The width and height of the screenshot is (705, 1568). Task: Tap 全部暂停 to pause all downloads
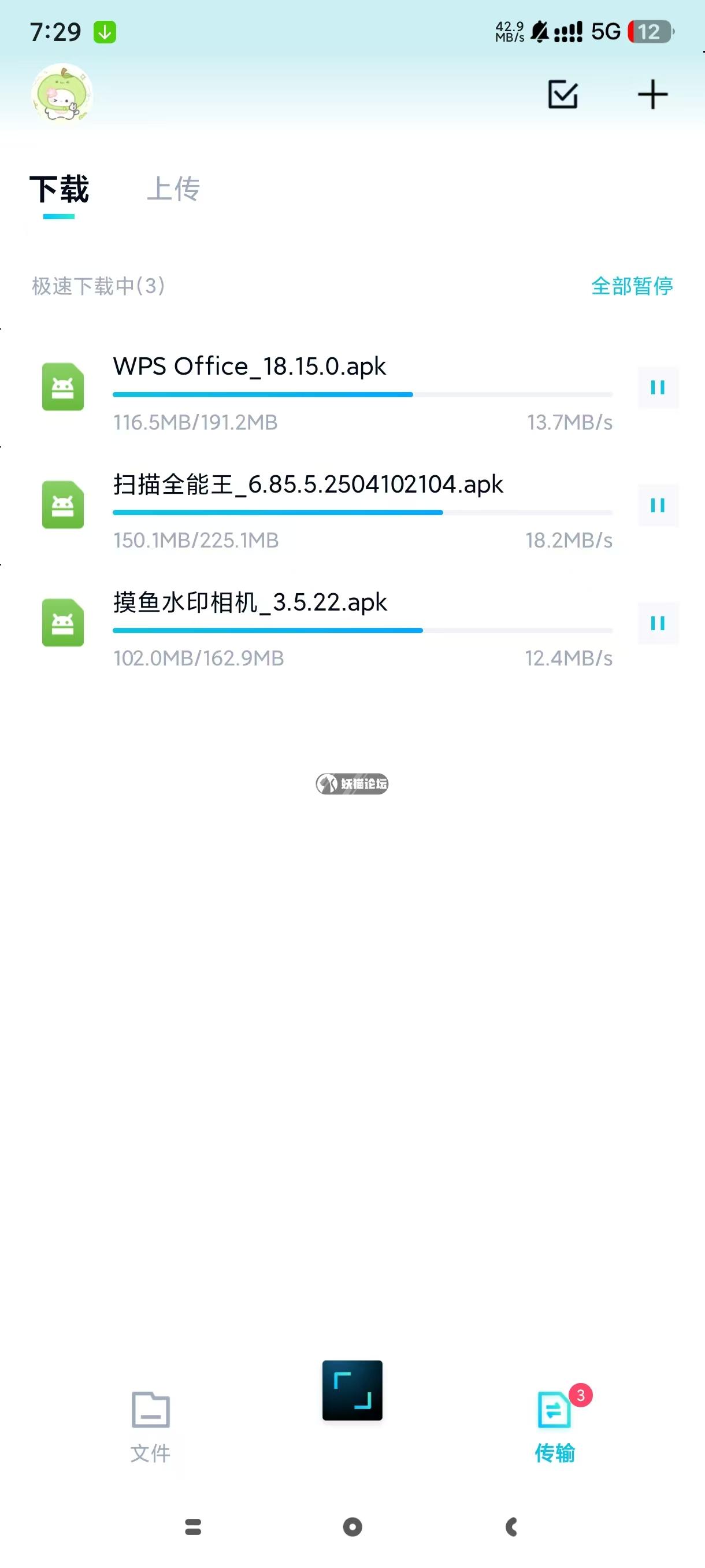point(632,286)
